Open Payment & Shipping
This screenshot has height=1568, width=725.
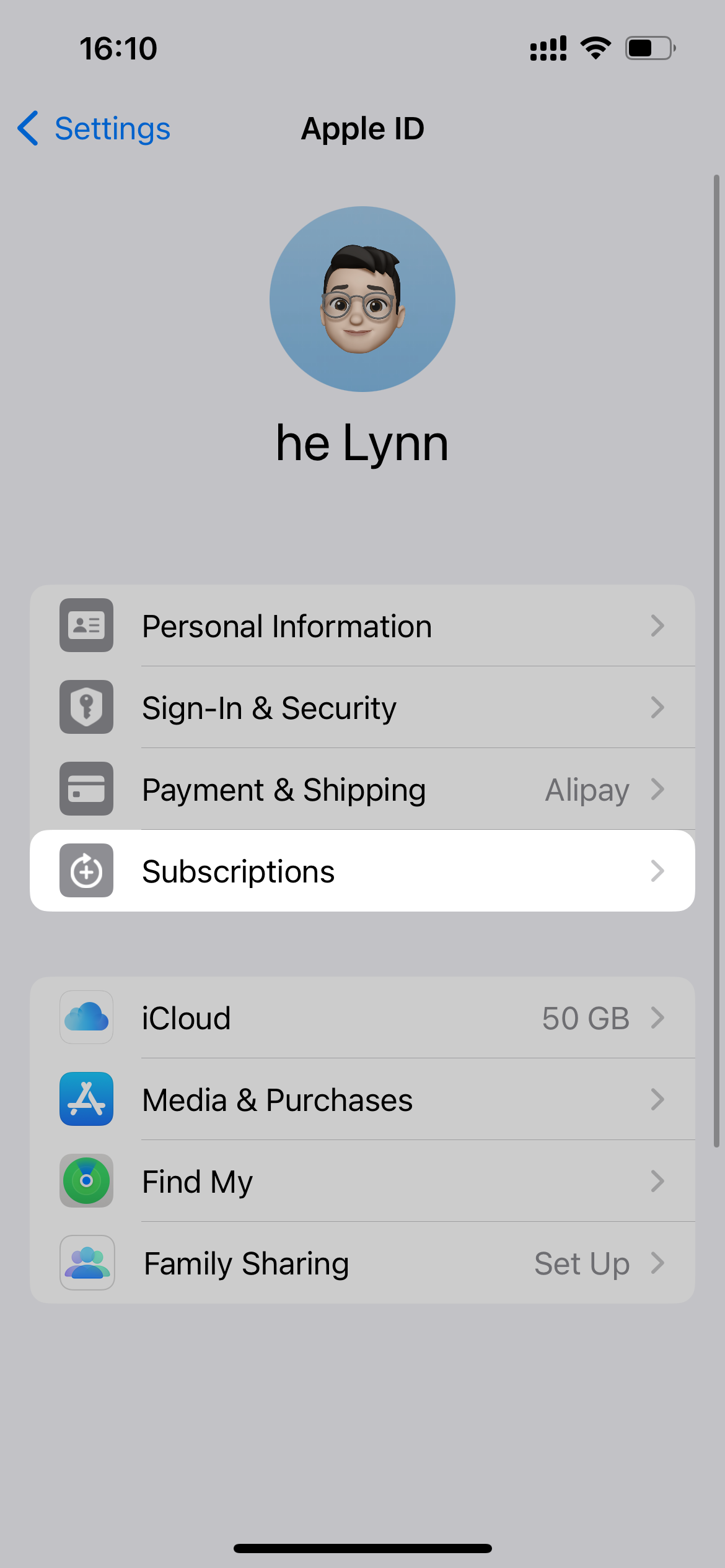362,789
